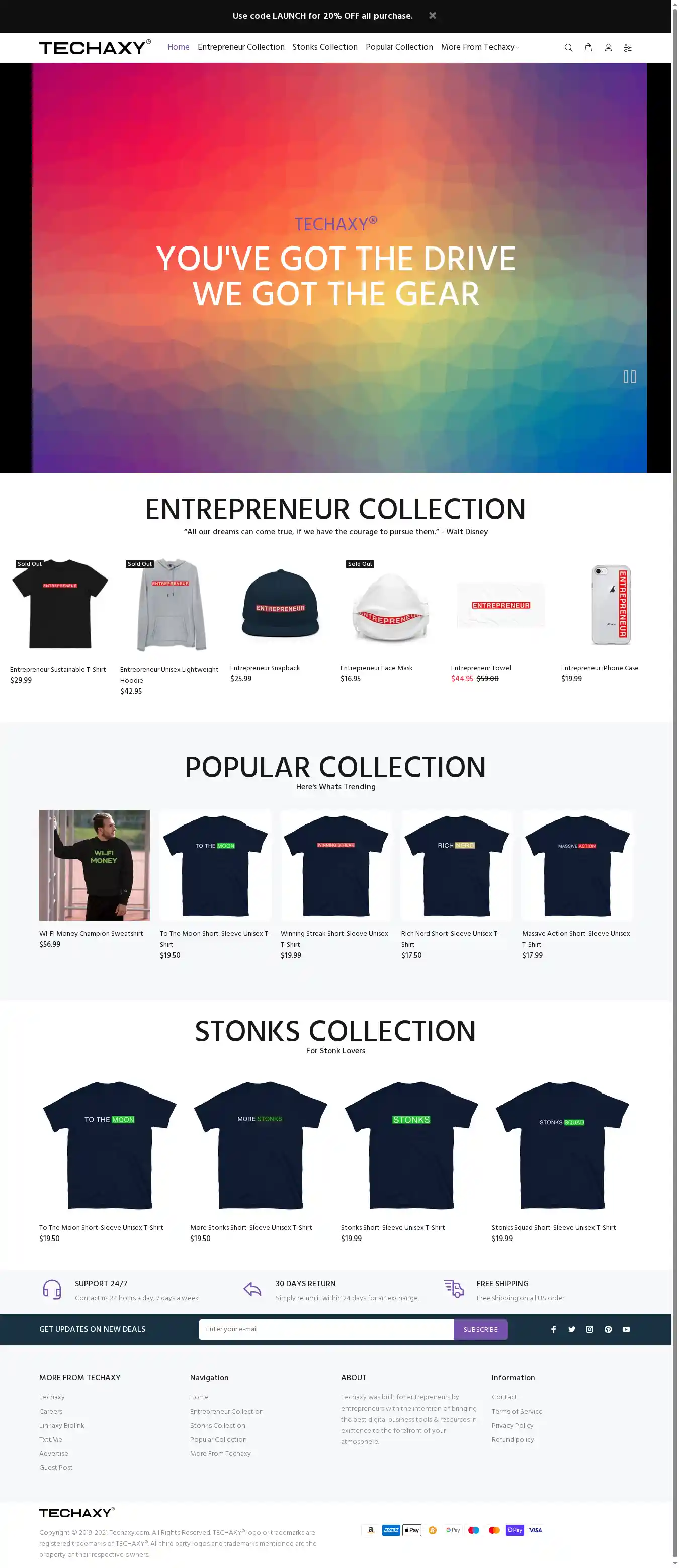
Task: Open Techaxy's Instagram page
Action: (589, 1330)
